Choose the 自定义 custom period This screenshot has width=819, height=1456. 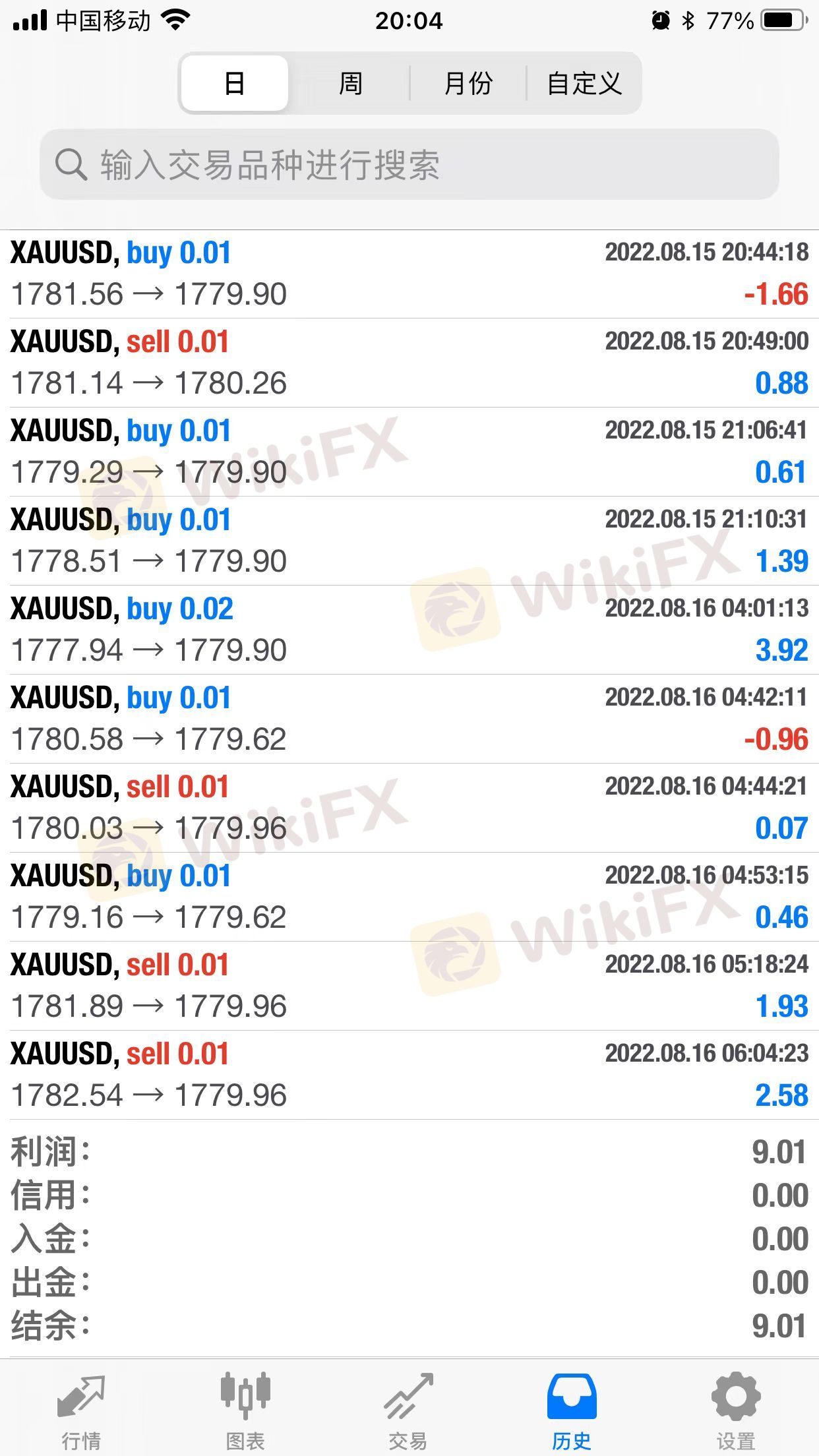(584, 84)
